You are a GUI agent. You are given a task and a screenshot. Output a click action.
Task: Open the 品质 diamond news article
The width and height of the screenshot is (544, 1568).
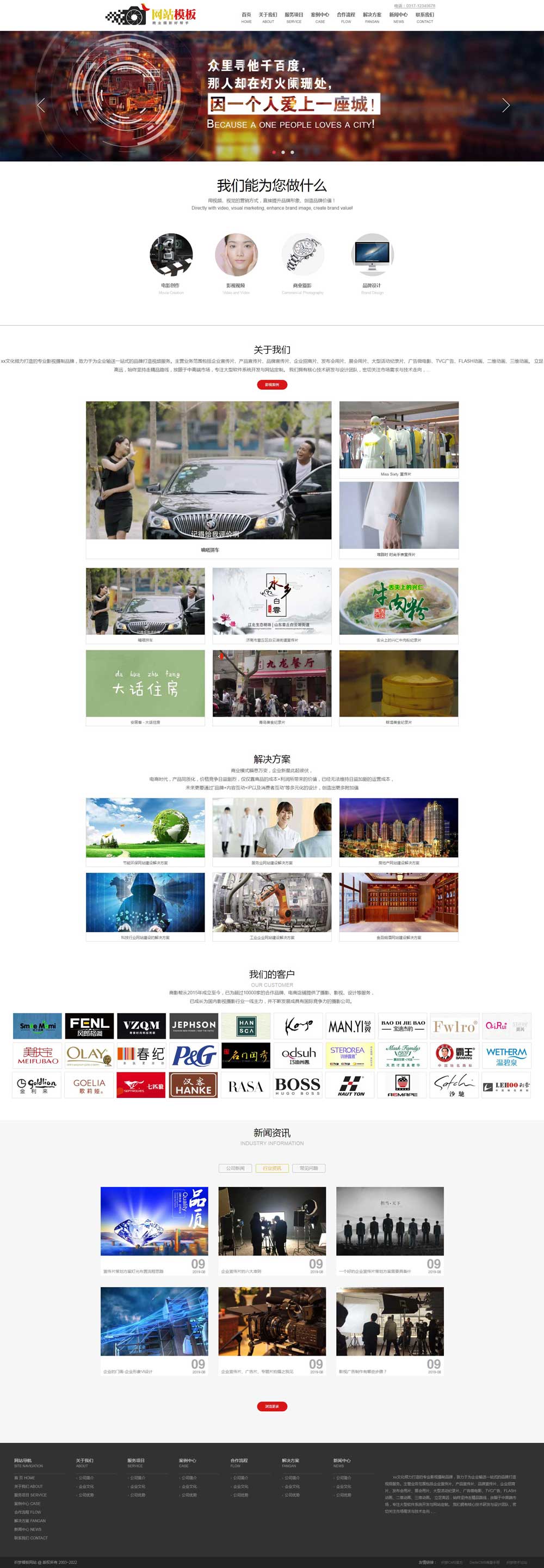click(154, 1222)
